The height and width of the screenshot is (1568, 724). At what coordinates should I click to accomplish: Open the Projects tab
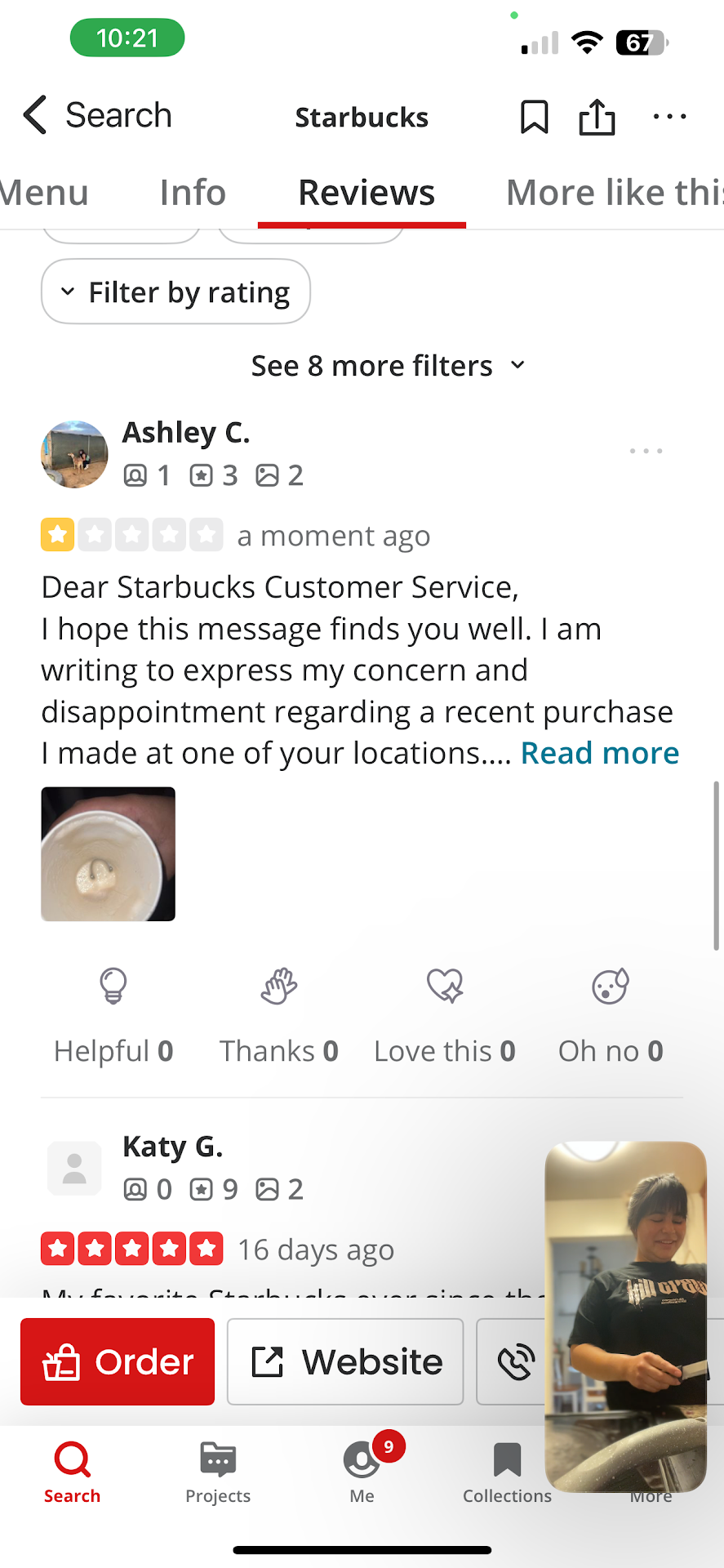point(218,1472)
